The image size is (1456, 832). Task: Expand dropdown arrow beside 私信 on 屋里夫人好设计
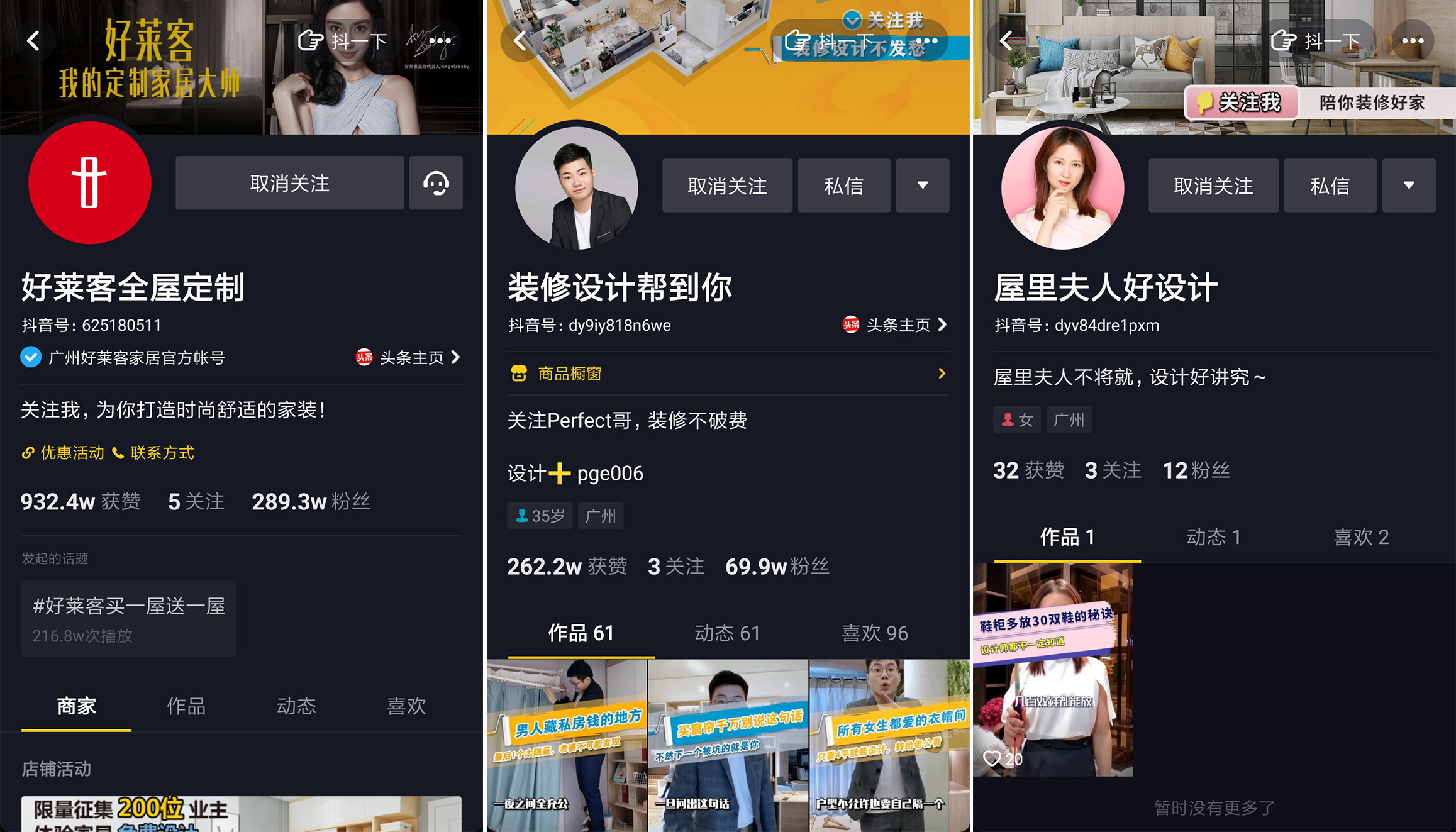point(1409,186)
